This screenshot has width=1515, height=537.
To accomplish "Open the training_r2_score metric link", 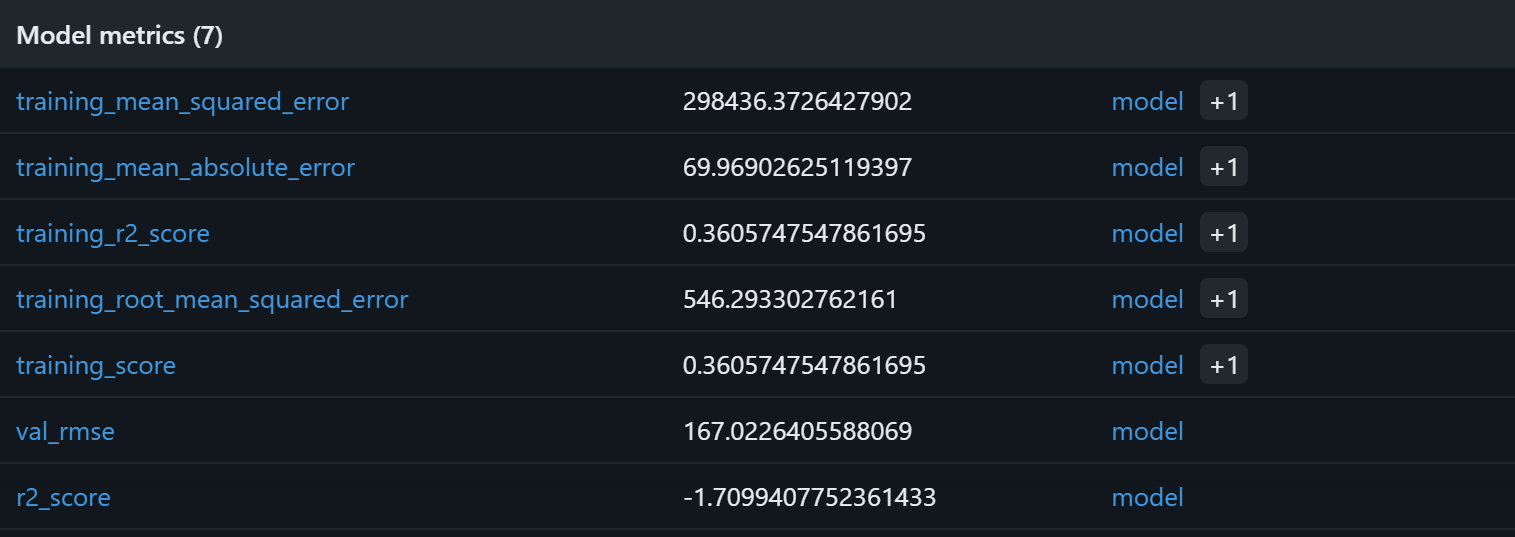I will (113, 233).
